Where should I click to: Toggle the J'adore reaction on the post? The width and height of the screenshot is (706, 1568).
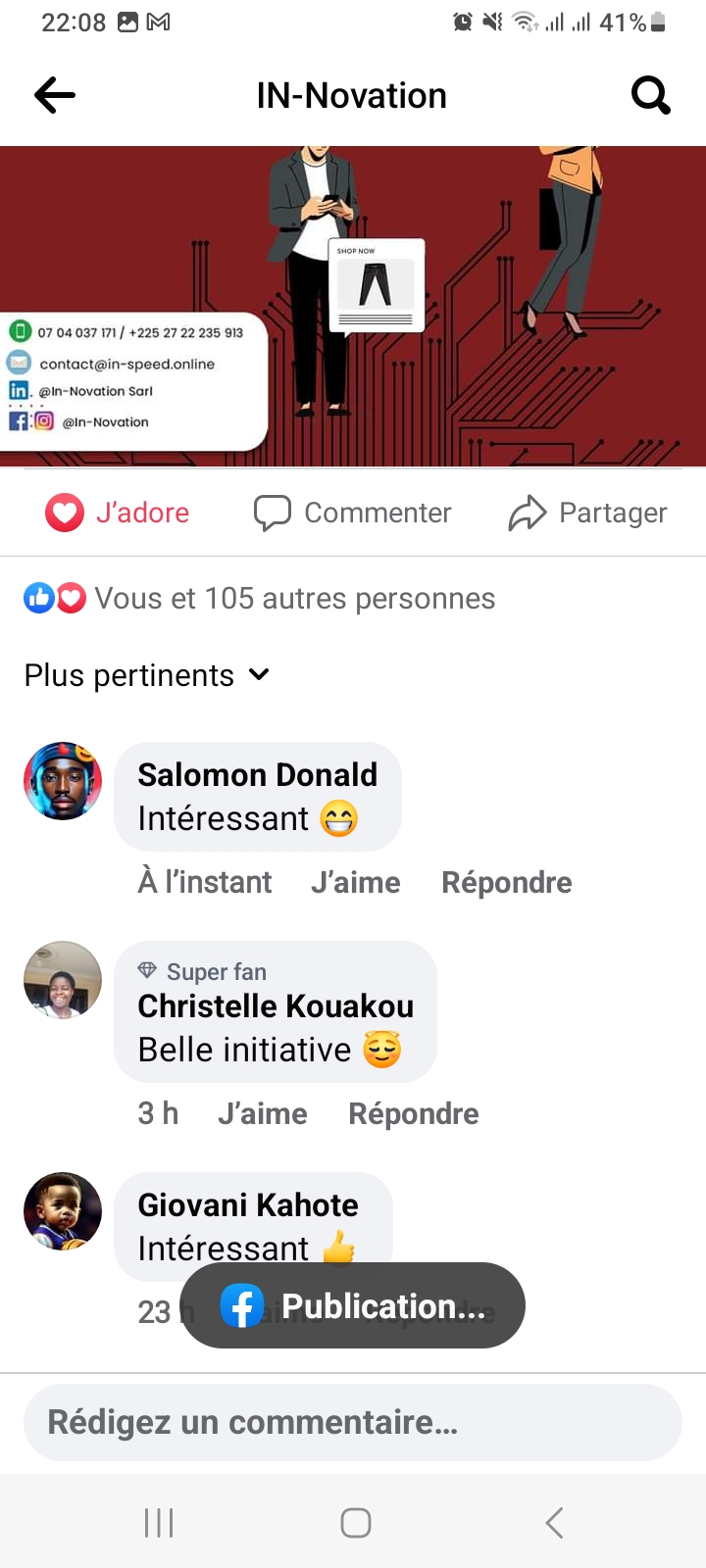click(x=118, y=513)
